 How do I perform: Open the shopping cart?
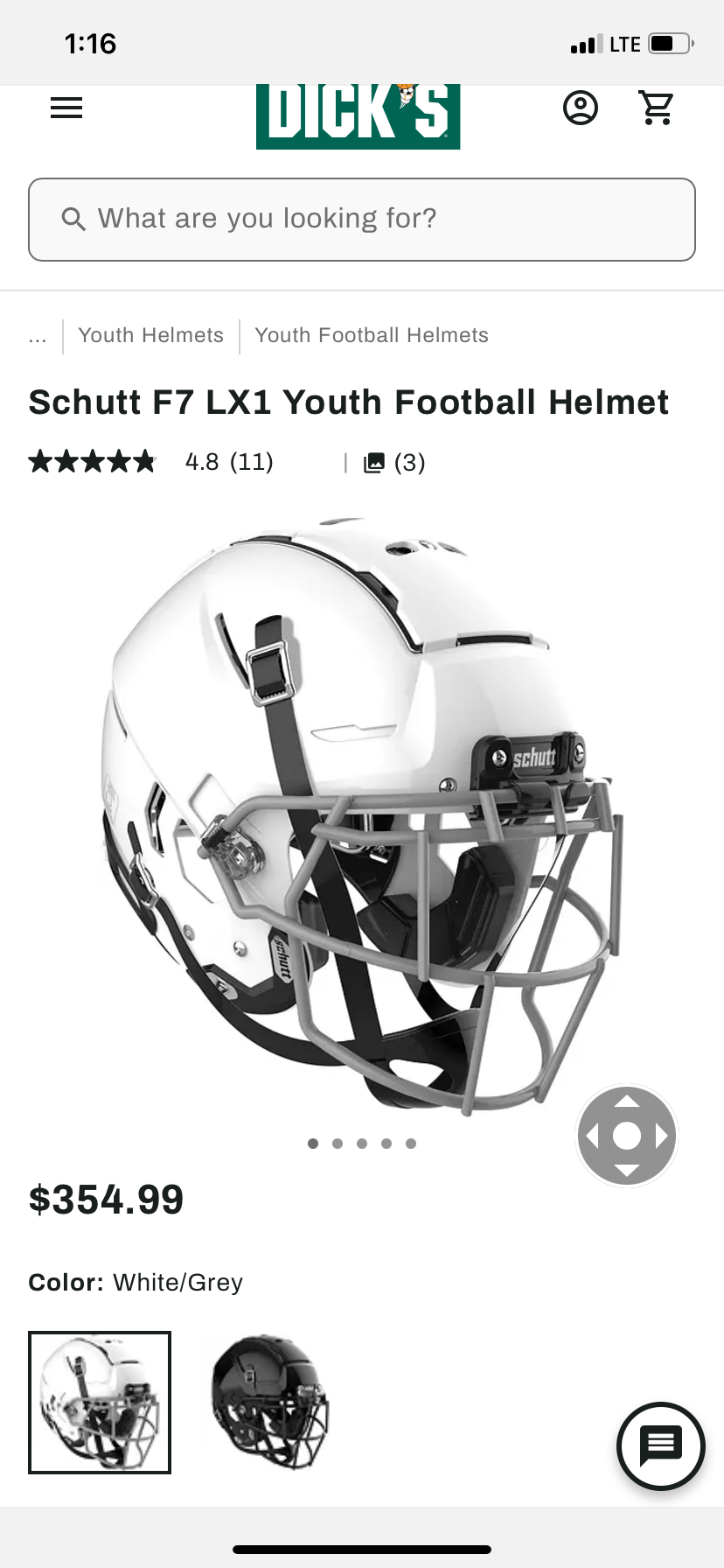click(x=657, y=108)
